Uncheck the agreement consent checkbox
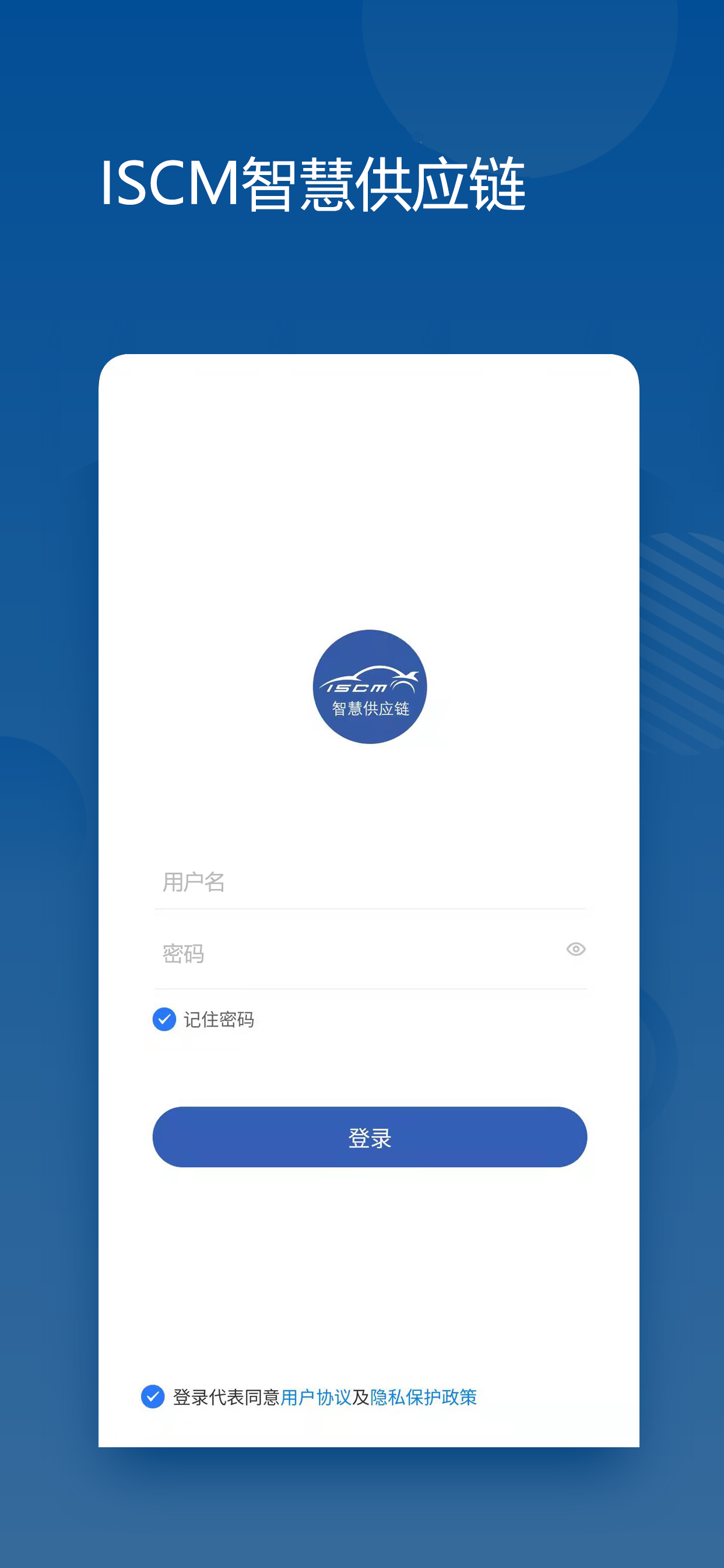This screenshot has height=1568, width=724. pos(153,1396)
